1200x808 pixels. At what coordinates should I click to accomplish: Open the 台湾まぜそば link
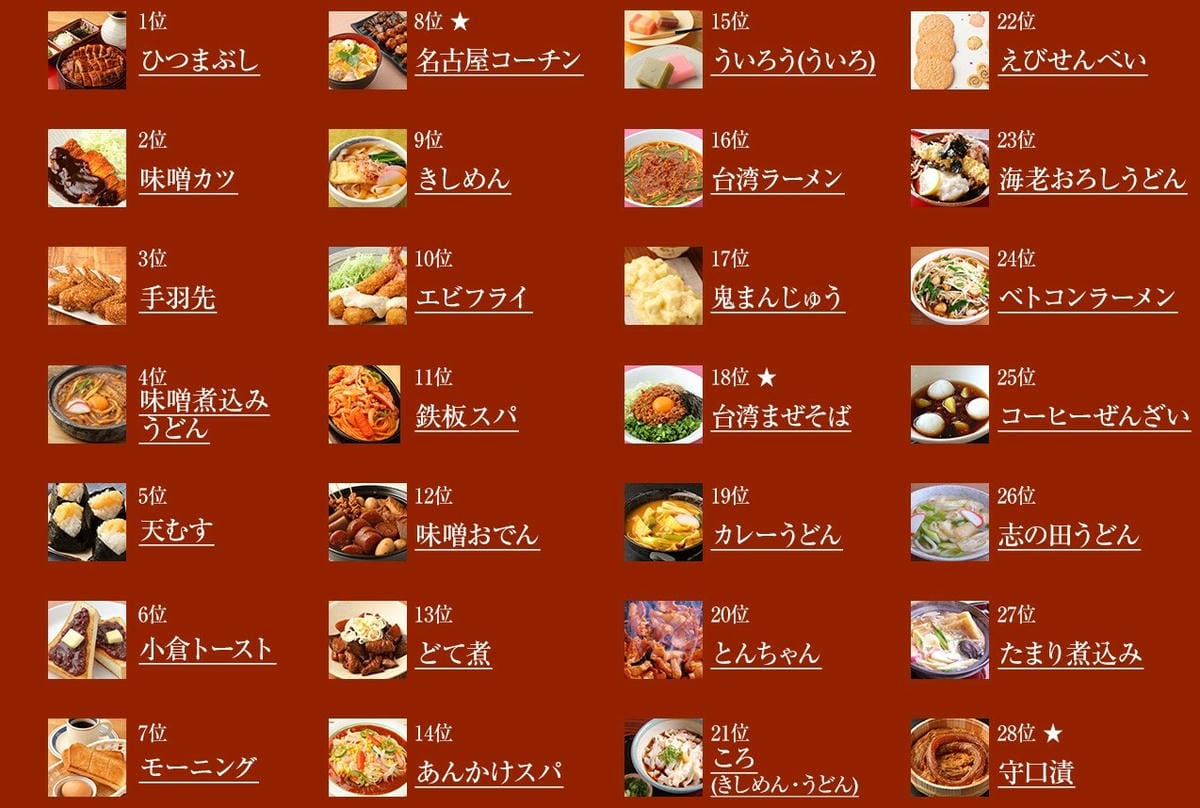[780, 416]
